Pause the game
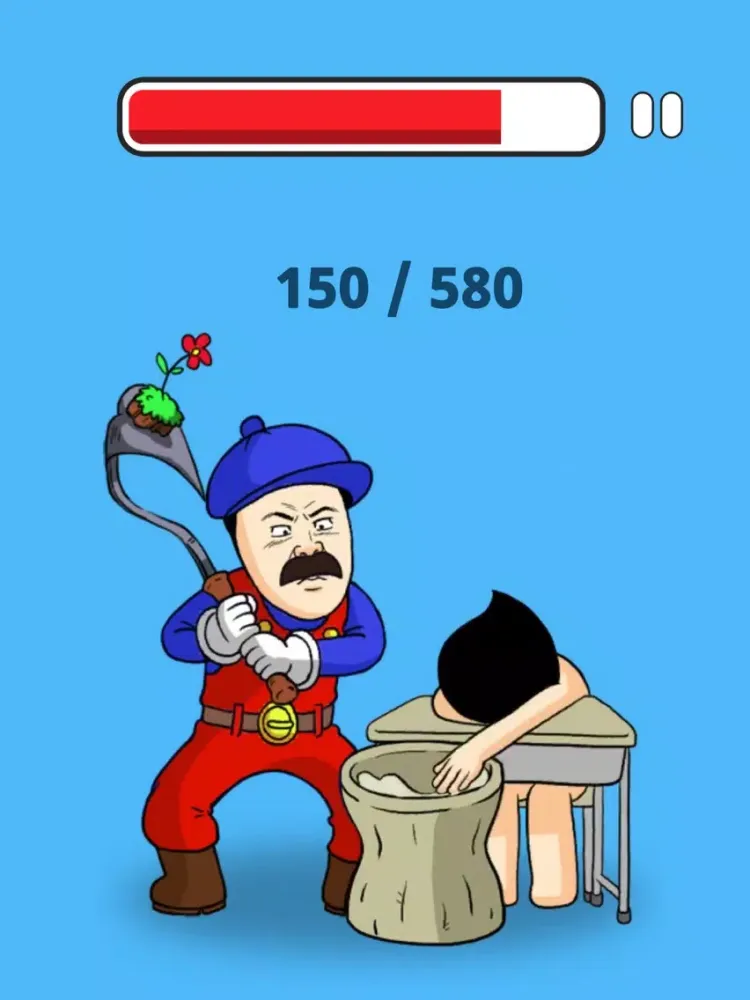The image size is (750, 1000). click(x=657, y=115)
